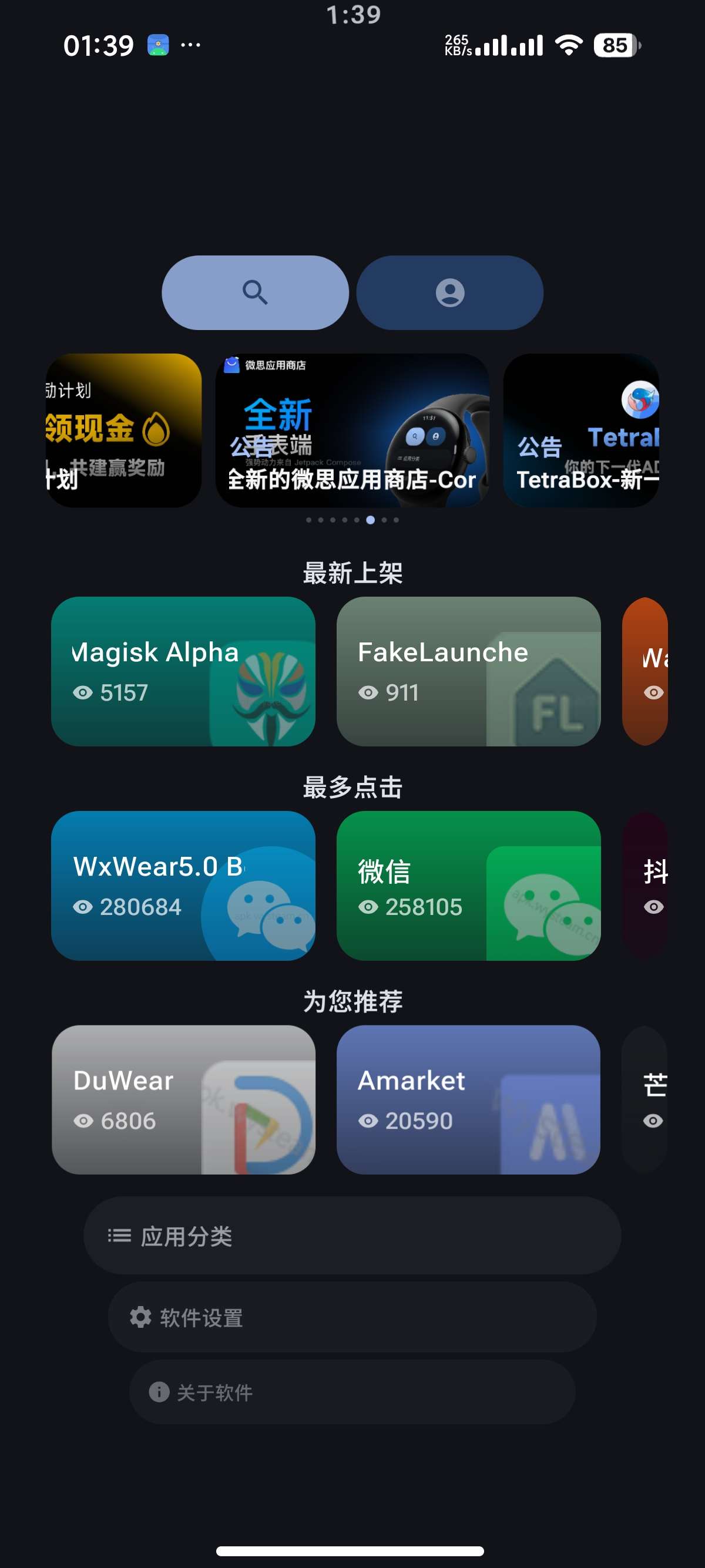Screen dimensions: 705x1568
Task: Click the view counter eye on 微信 card
Action: pos(368,907)
